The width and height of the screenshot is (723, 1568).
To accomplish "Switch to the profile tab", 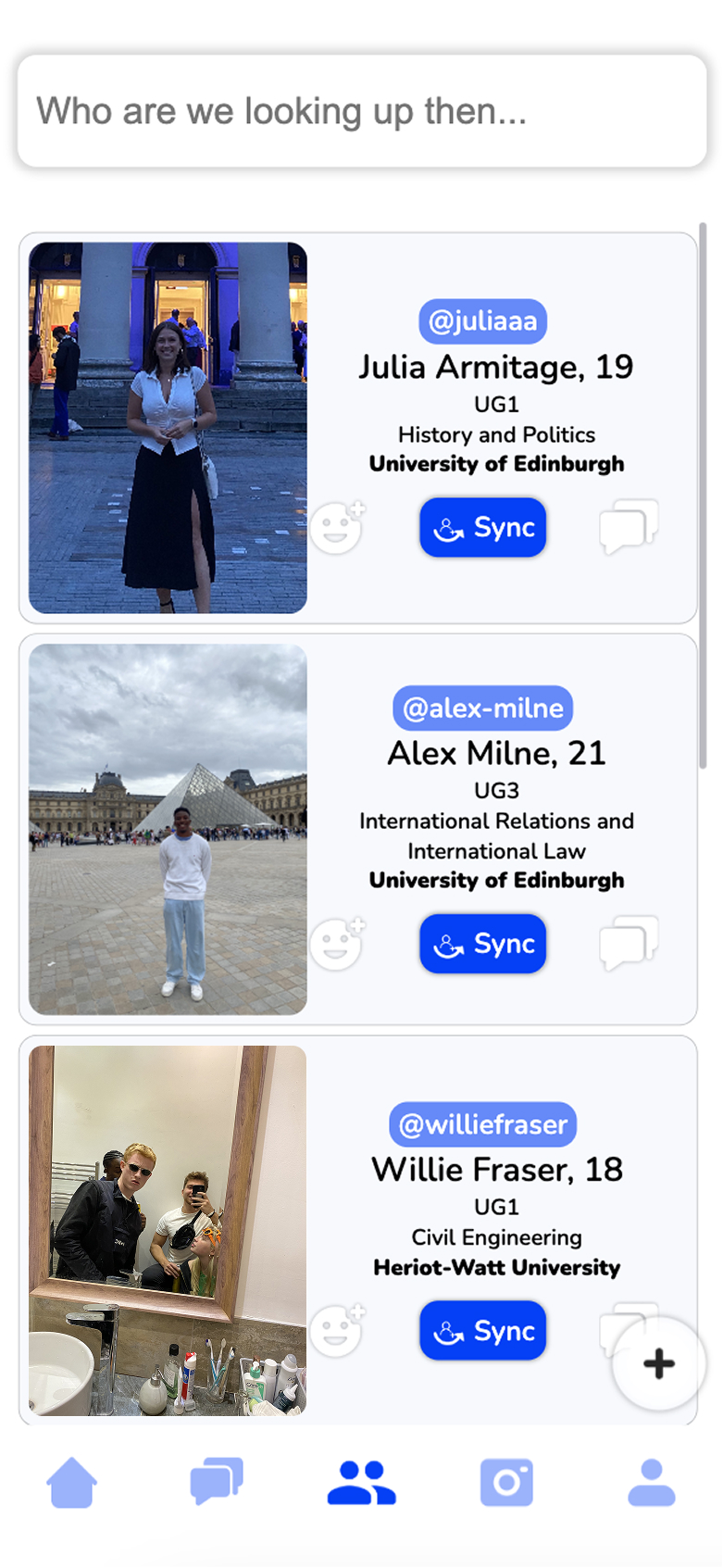I will point(651,1483).
